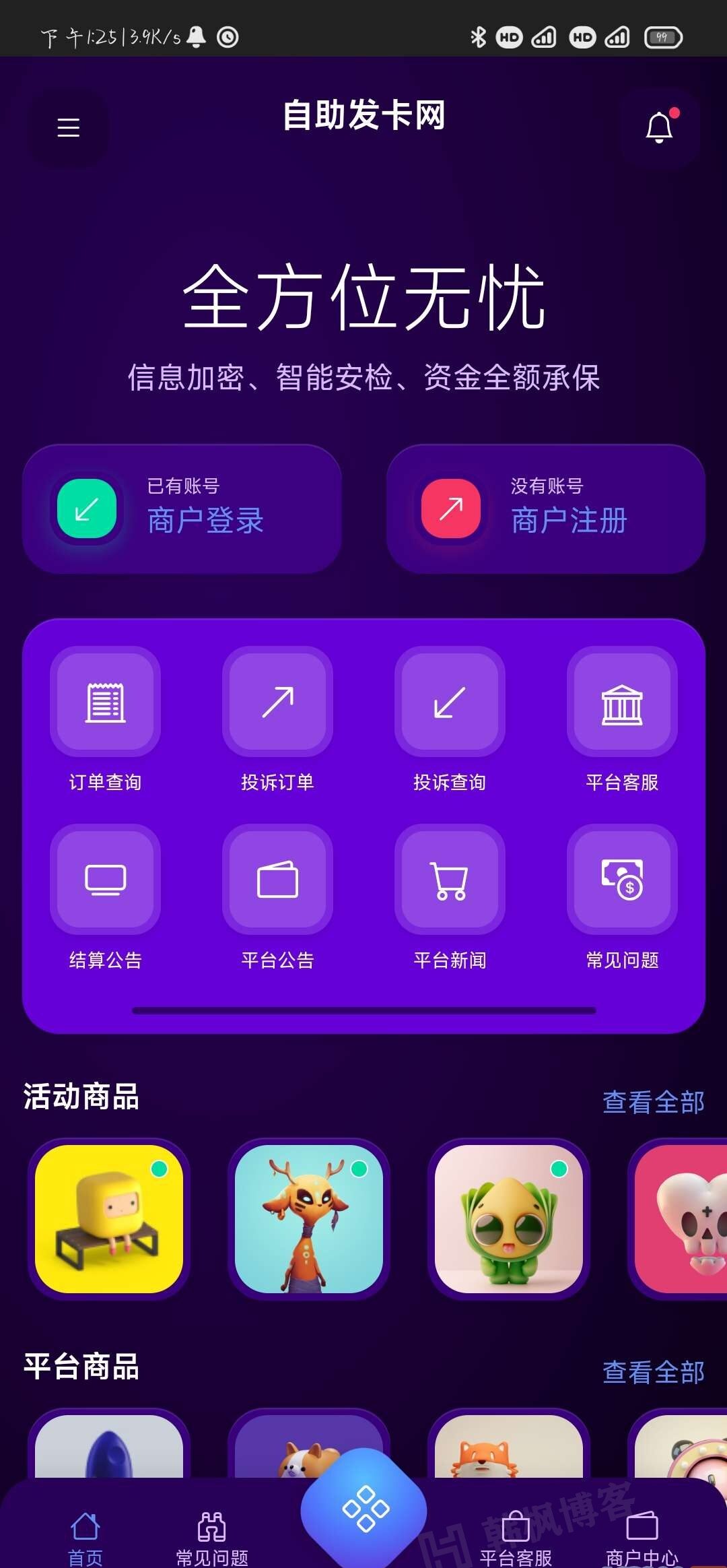Viewport: 727px width, 1568px height.
Task: Open 投诉查询 complaint inquiry icon
Action: point(450,704)
